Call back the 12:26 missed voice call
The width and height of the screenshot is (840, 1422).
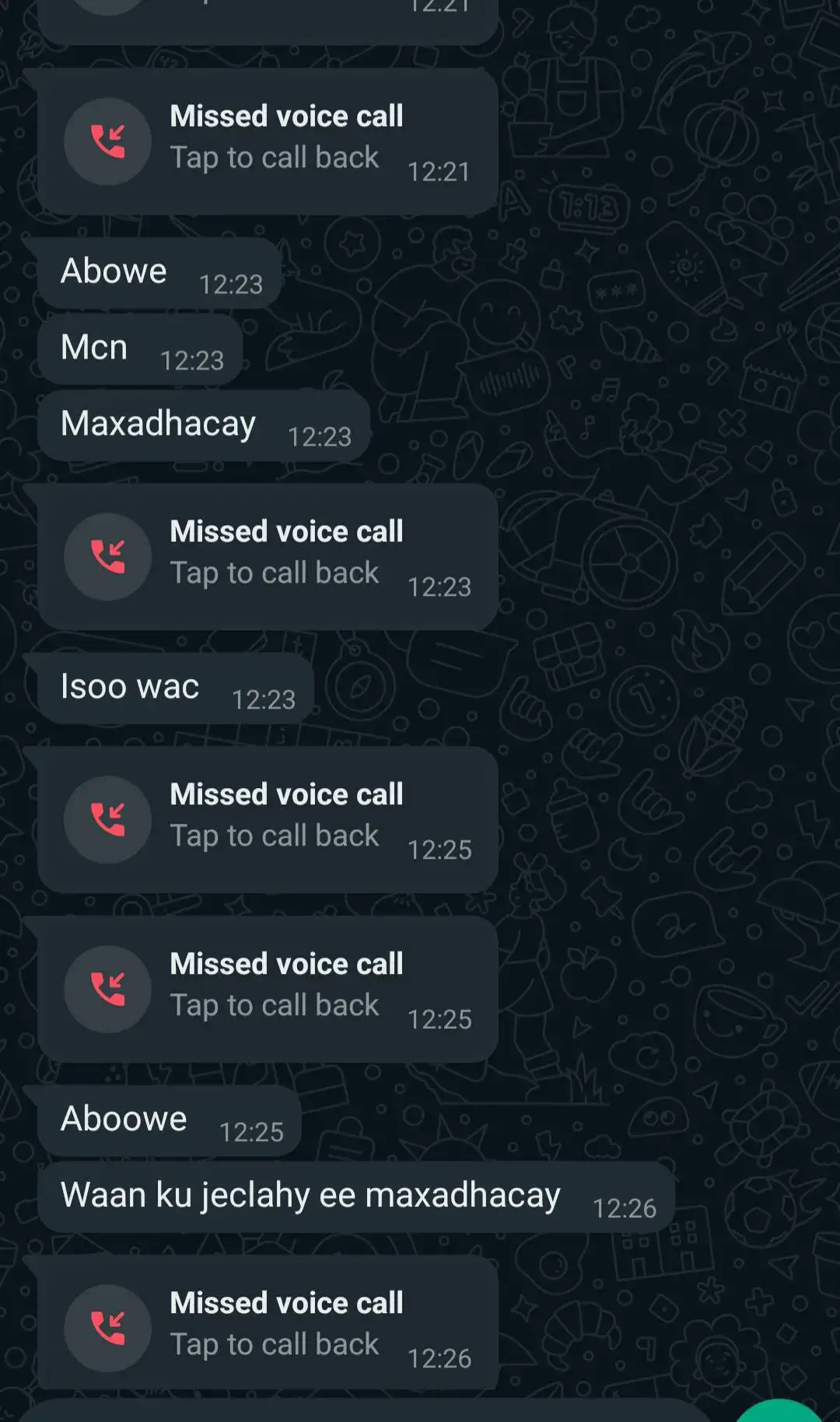[x=267, y=1327]
